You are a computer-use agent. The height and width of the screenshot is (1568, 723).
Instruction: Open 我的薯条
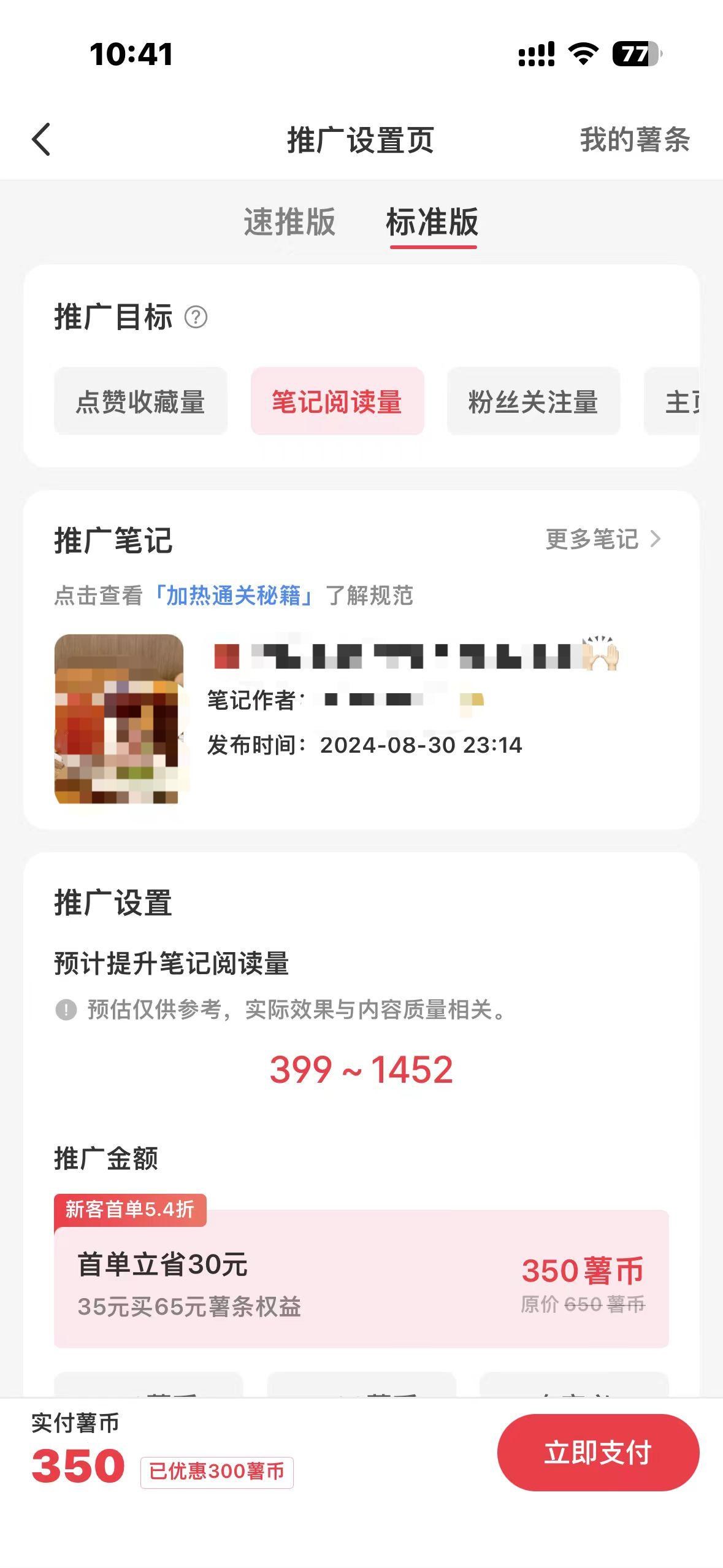[634, 140]
